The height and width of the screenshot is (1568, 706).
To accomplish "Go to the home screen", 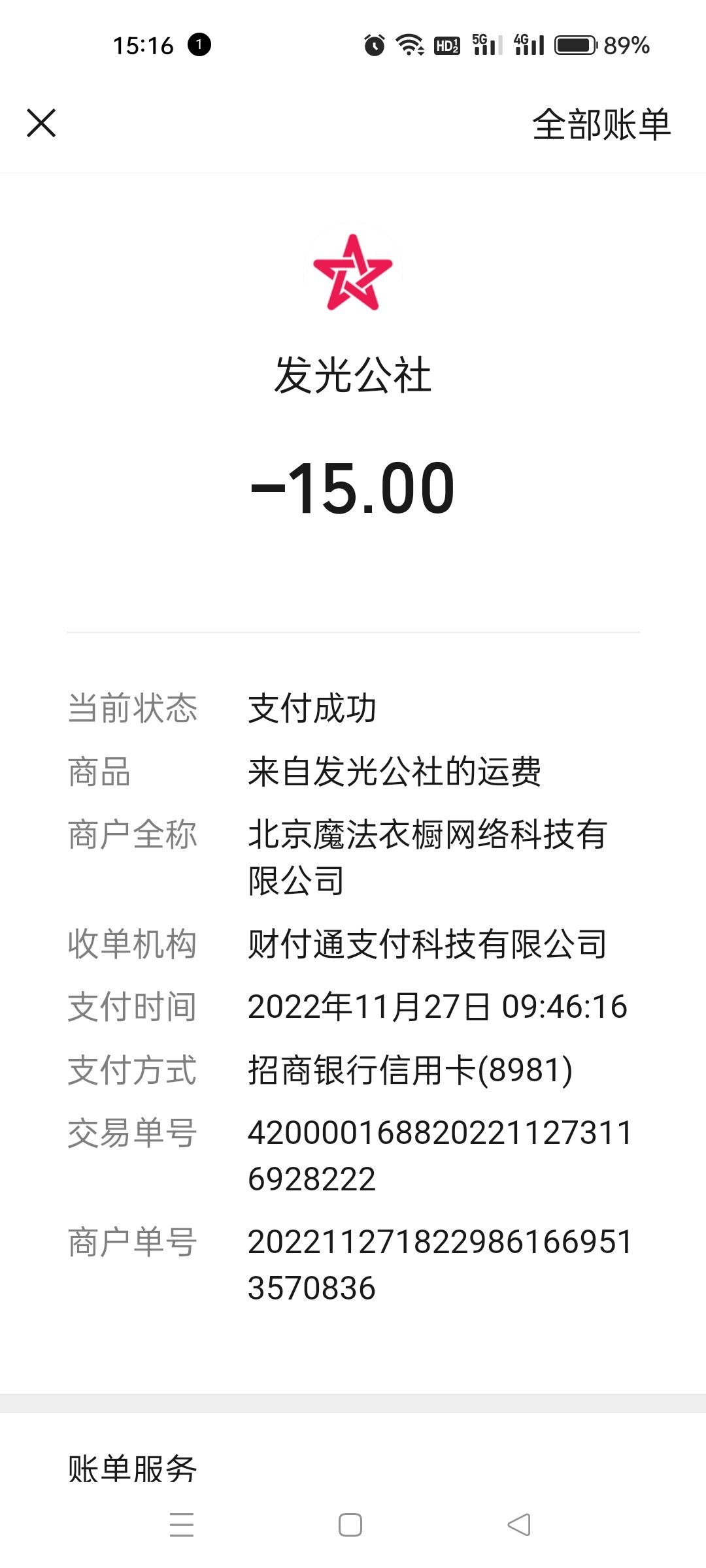I will click(350, 1525).
